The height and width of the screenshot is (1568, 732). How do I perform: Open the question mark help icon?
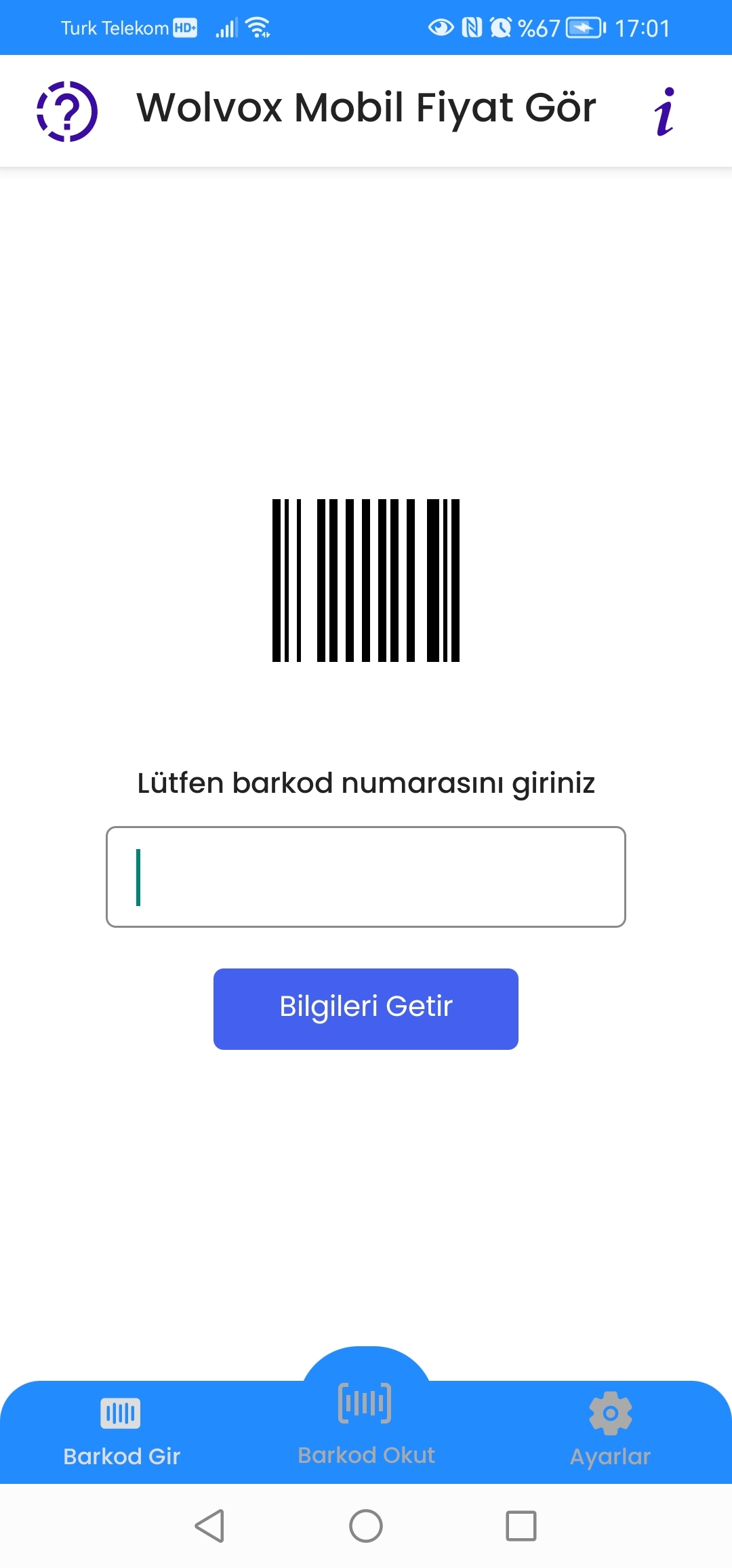pyautogui.click(x=67, y=111)
